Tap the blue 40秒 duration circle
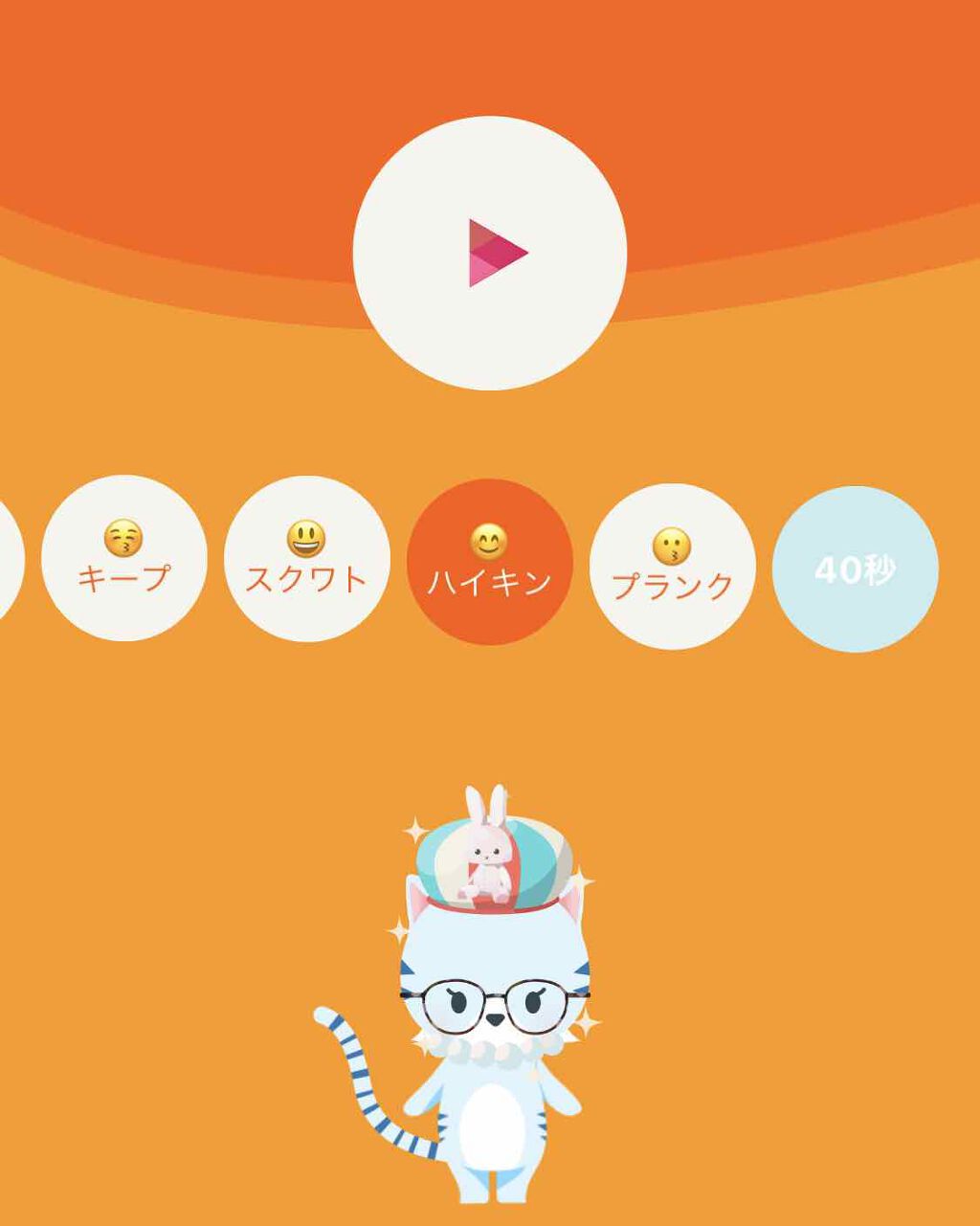 (x=857, y=565)
